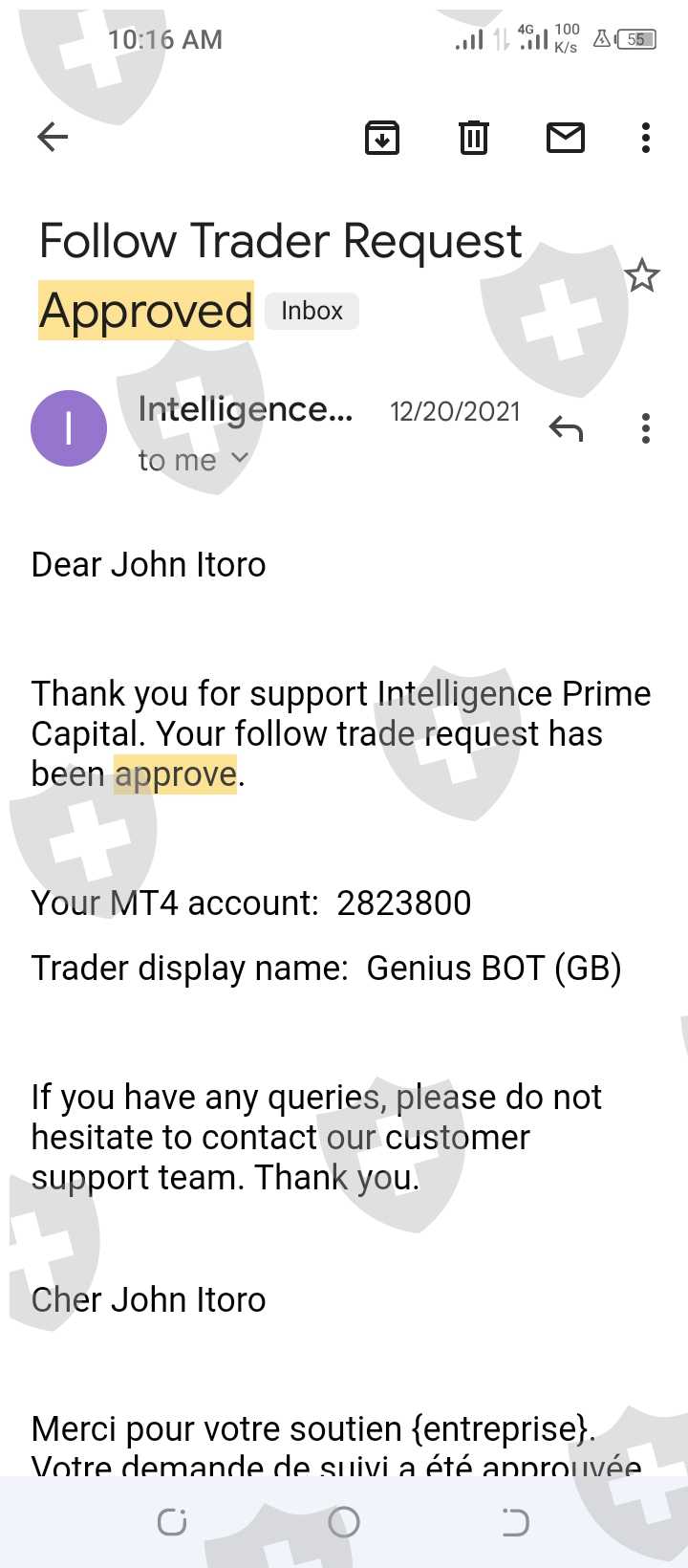688x1568 pixels.
Task: Star this email
Action: 642,276
